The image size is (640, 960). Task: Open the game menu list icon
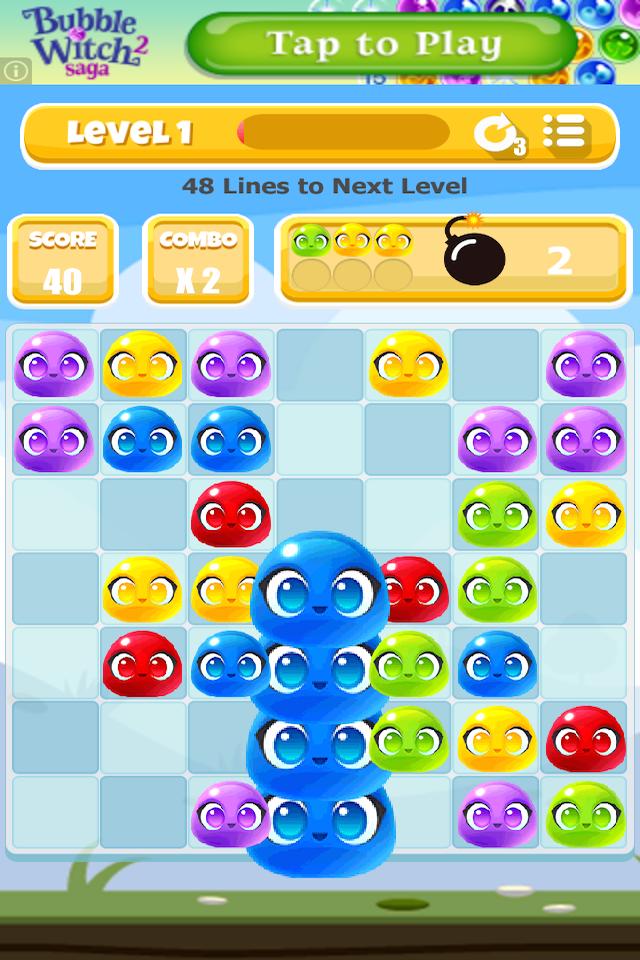pos(563,133)
